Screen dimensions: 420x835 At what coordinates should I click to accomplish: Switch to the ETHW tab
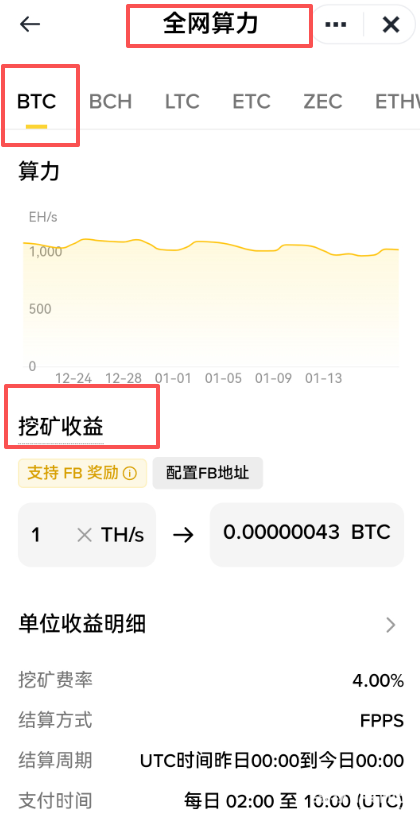click(x=397, y=101)
